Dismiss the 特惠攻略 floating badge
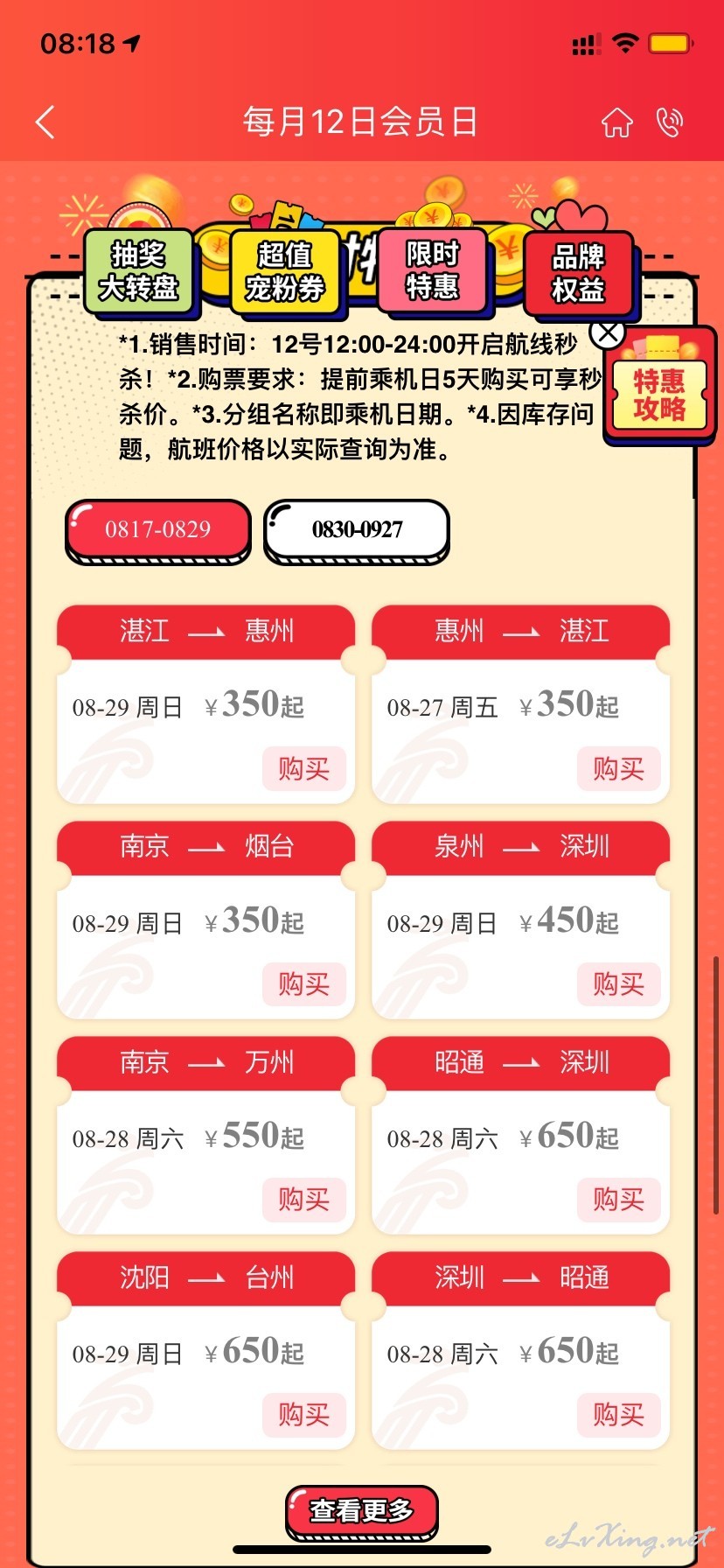Viewport: 724px width, 1568px height. click(x=608, y=333)
